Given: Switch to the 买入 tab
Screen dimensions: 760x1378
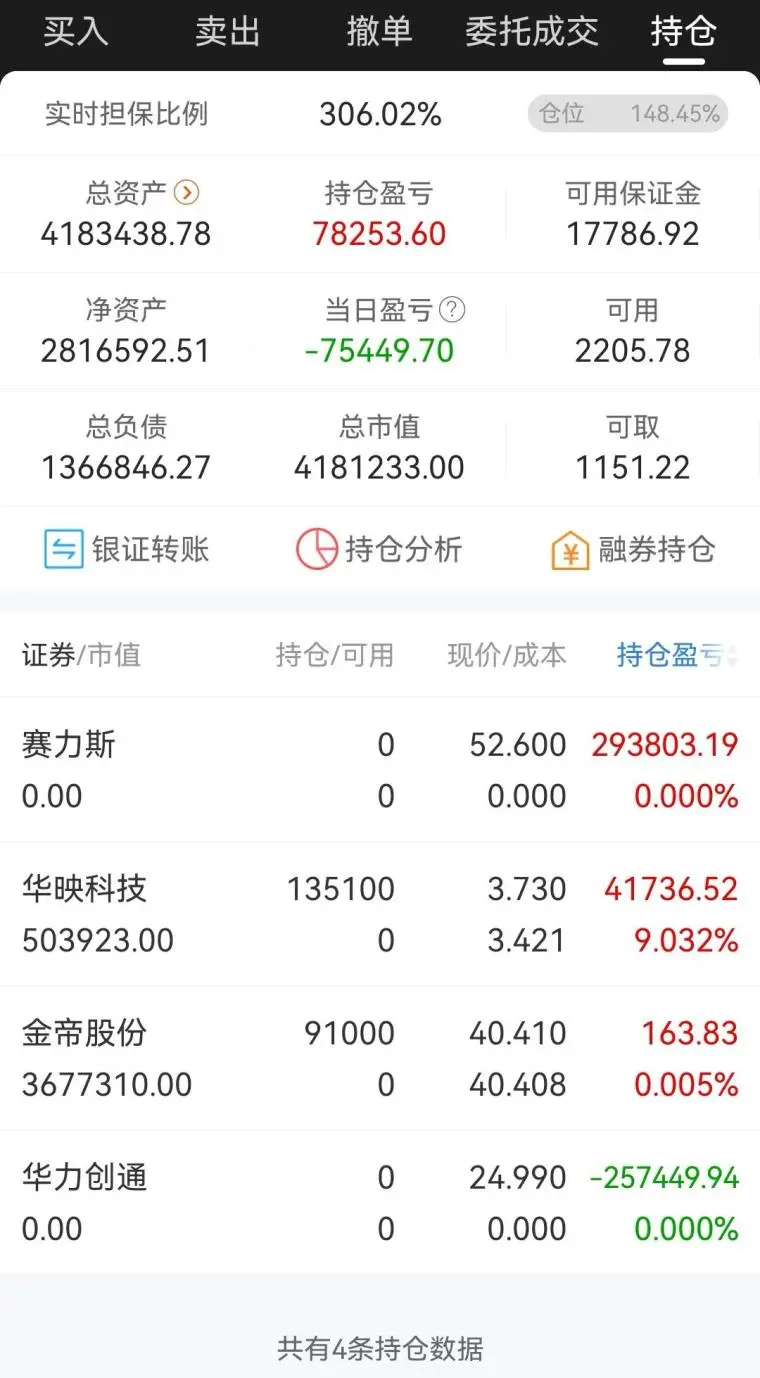Looking at the screenshot, I should click(x=75, y=31).
